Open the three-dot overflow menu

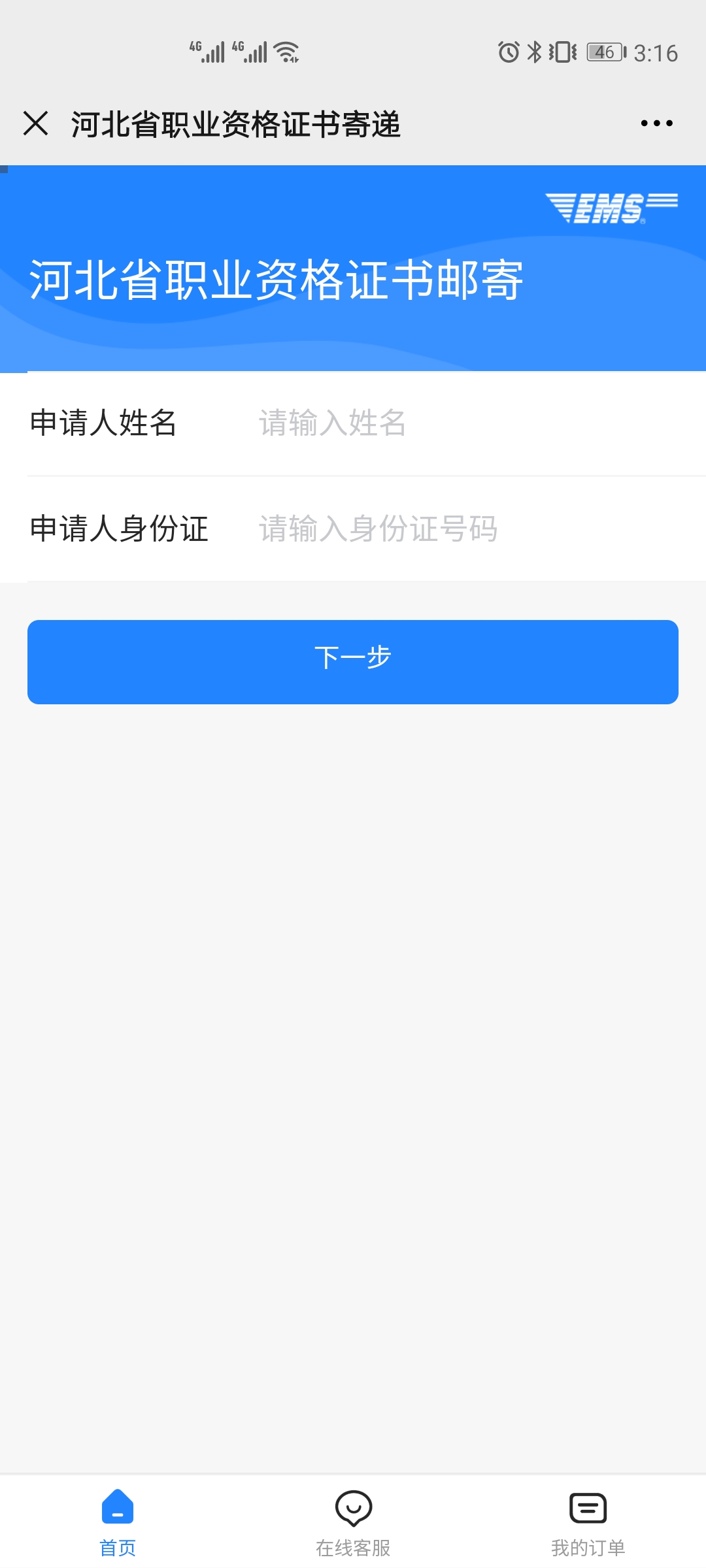coord(656,123)
